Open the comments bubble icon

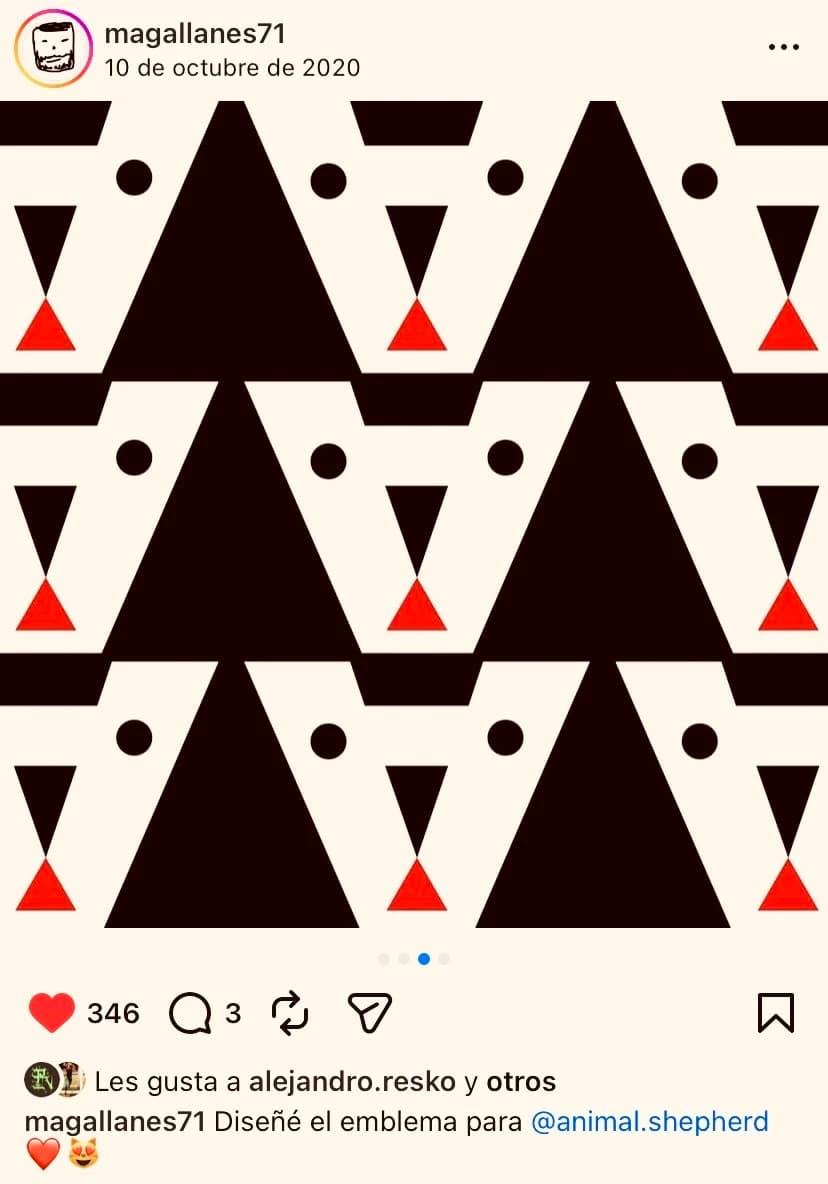tap(190, 1014)
